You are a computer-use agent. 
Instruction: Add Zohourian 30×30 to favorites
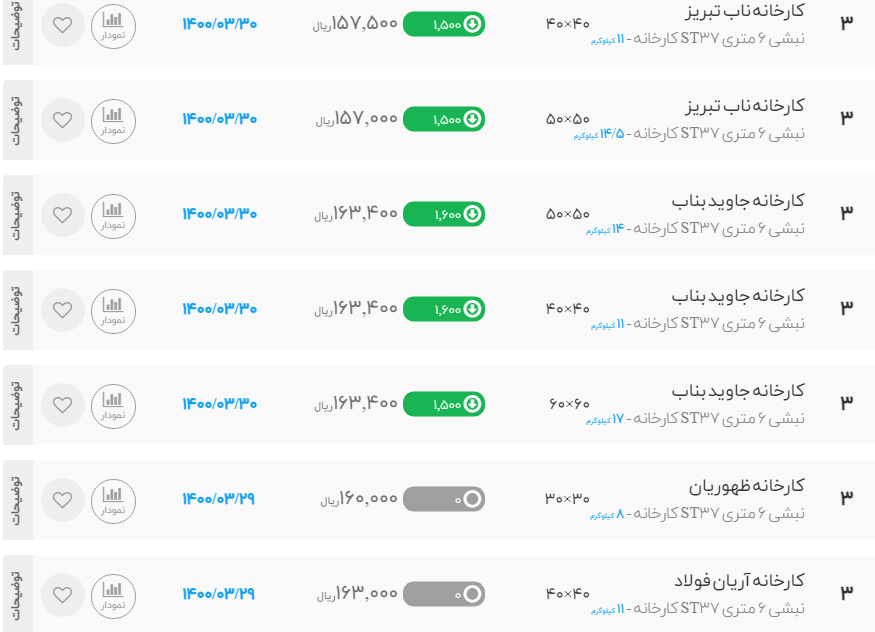tap(62, 500)
